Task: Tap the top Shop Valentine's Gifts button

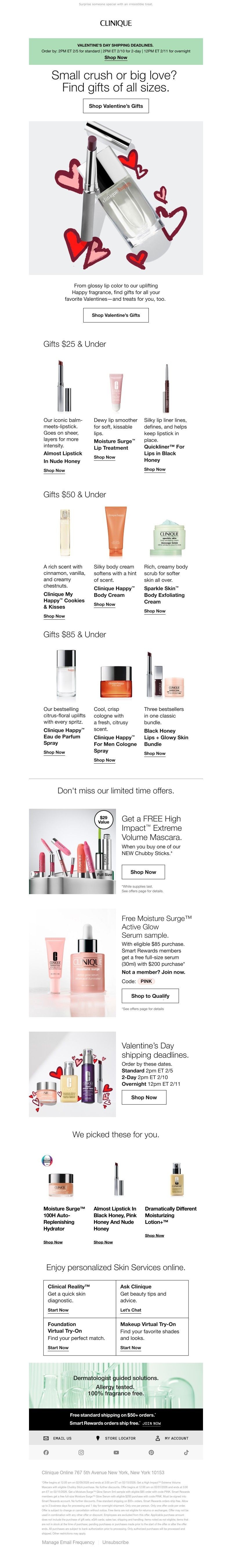Action: [116, 106]
